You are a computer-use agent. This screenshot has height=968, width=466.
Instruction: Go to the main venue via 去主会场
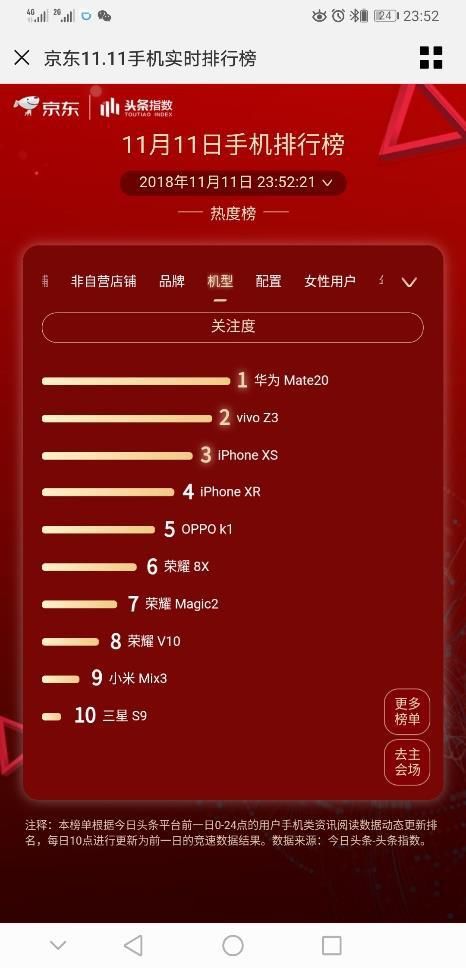pyautogui.click(x=407, y=762)
